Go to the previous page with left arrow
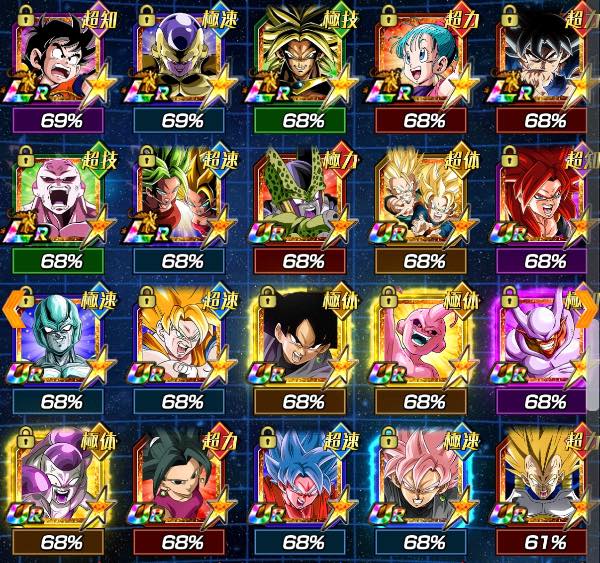Screen dimensions: 600x563 point(10,311)
